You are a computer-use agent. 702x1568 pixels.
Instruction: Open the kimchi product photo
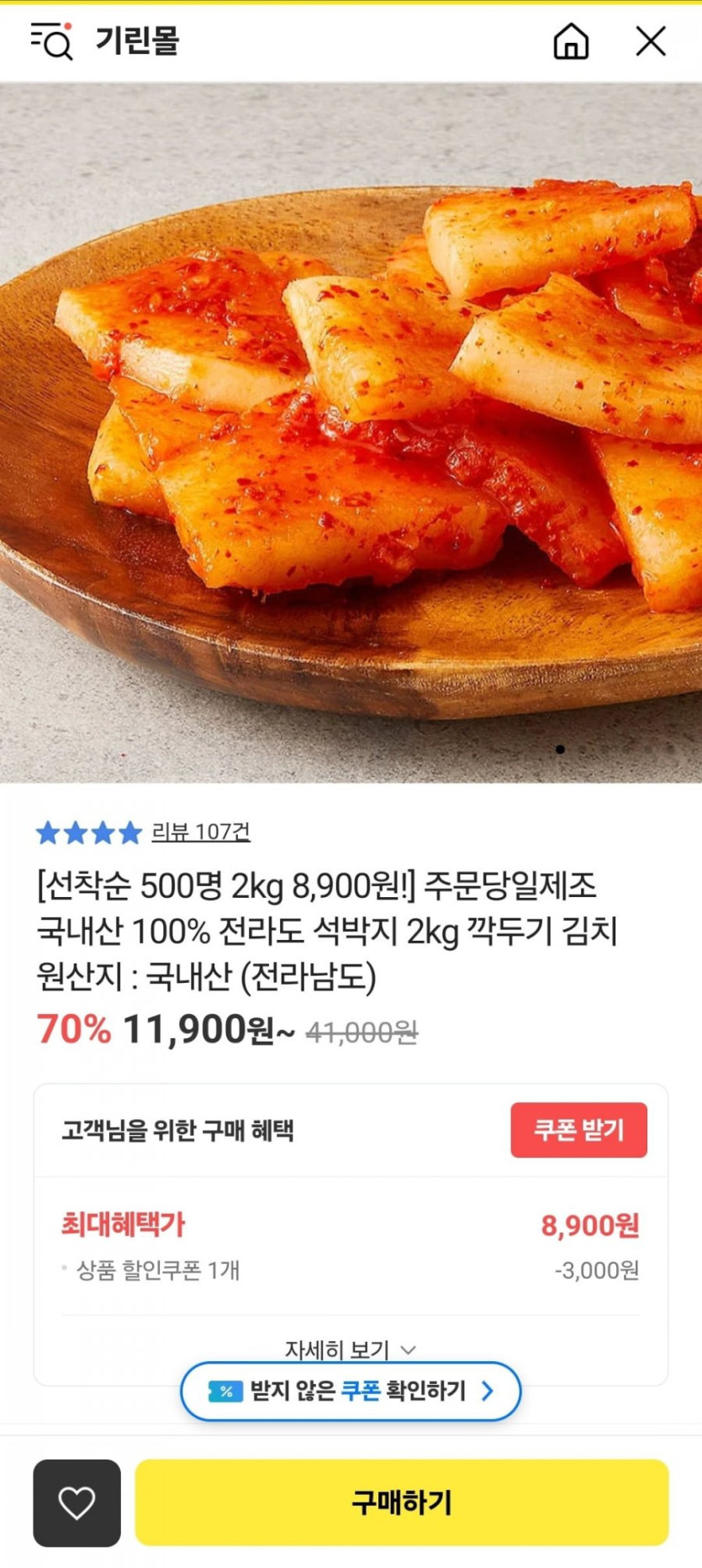tap(351, 432)
